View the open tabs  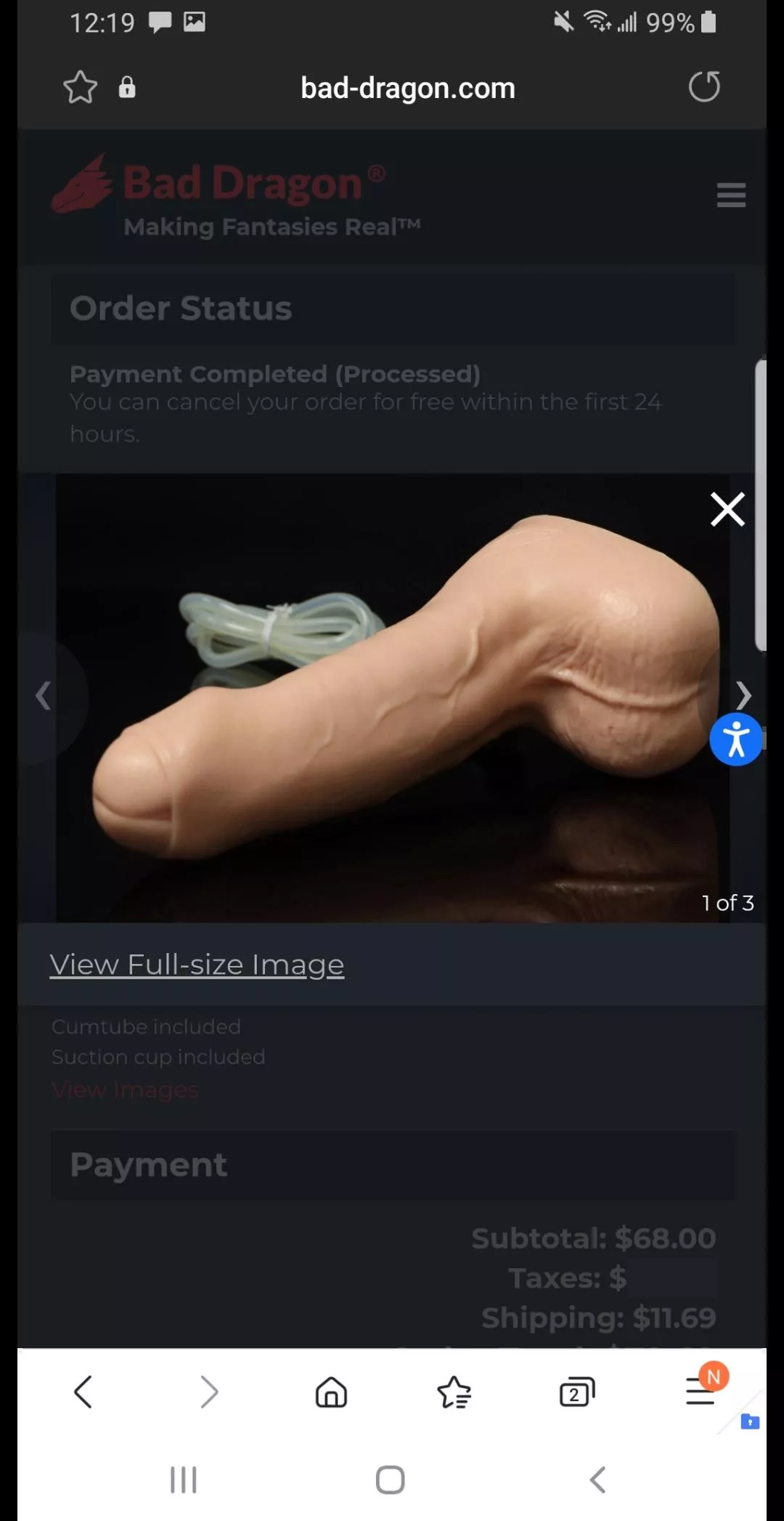(577, 1392)
